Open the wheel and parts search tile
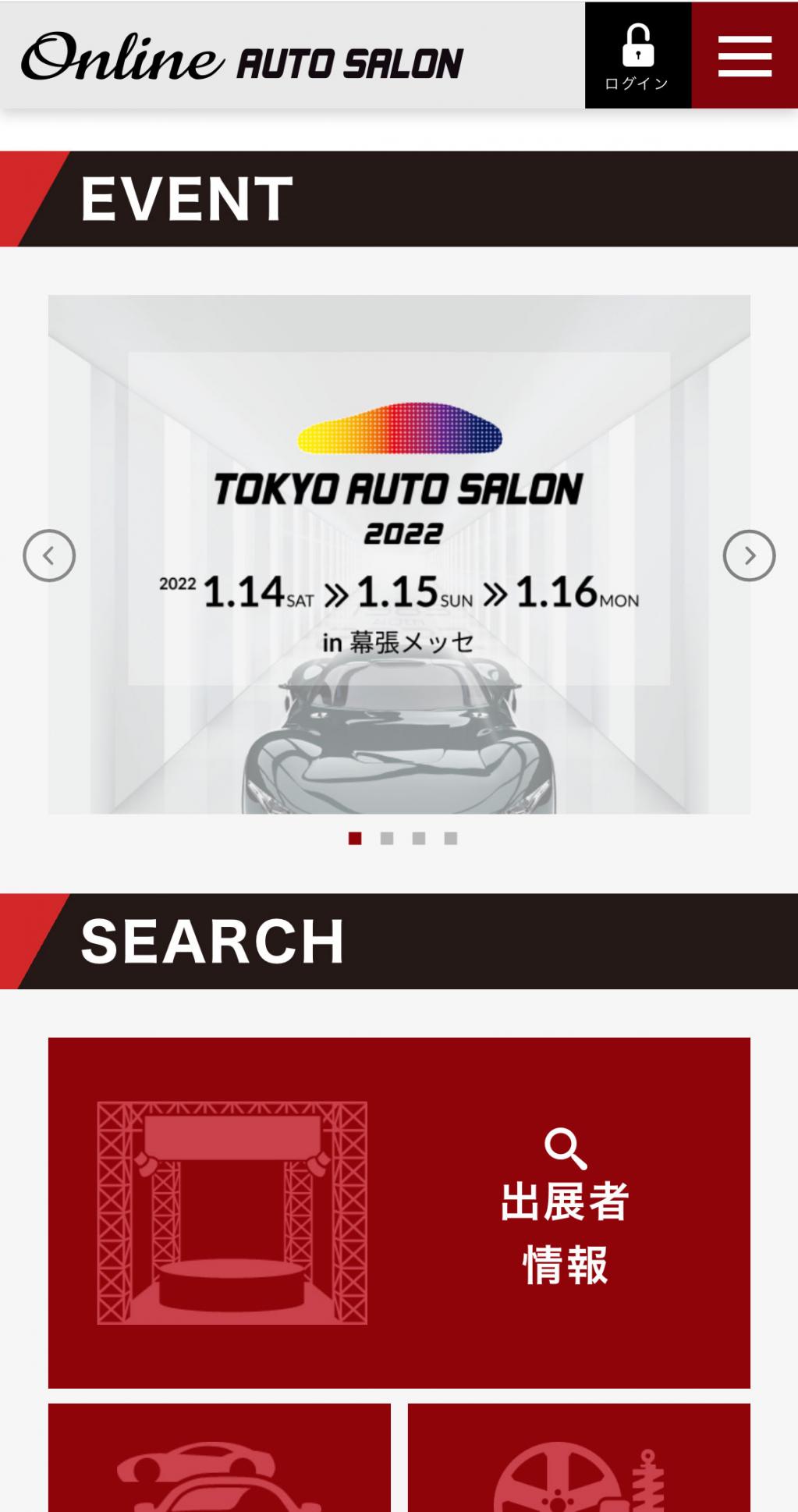 pyautogui.click(x=579, y=1459)
